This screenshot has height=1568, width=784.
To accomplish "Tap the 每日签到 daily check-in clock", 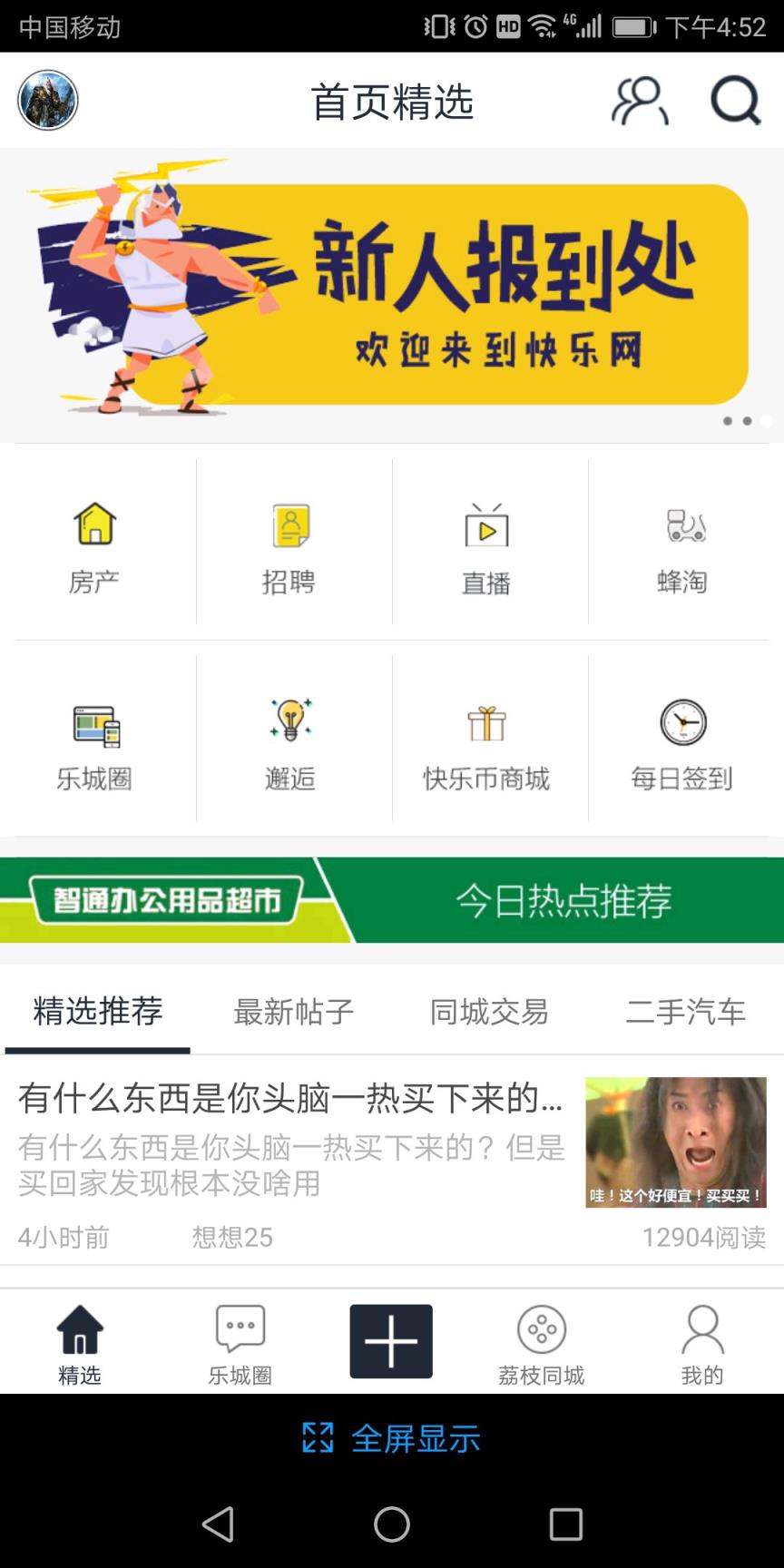I will tap(682, 737).
